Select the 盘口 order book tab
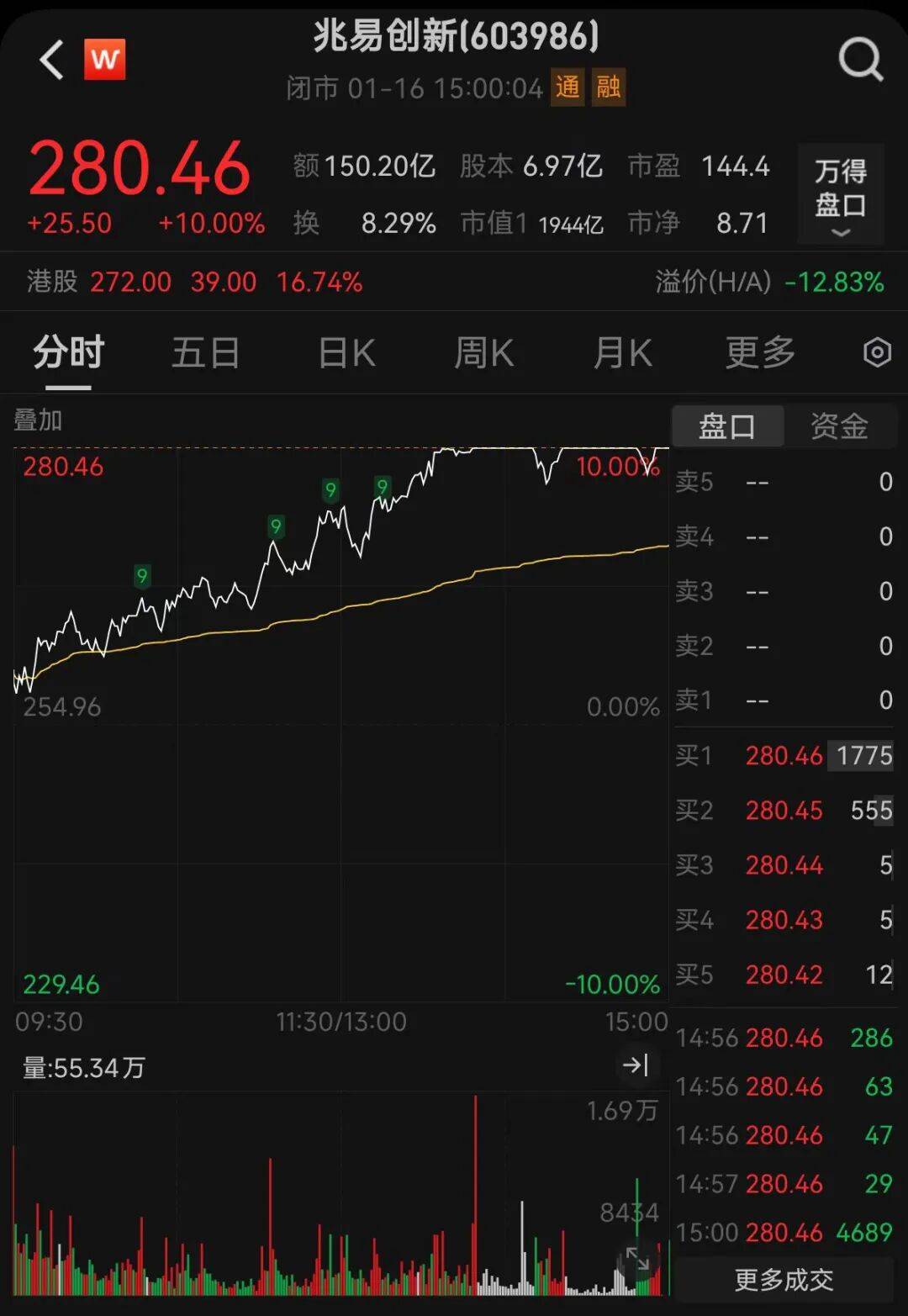908x1316 pixels. [x=727, y=426]
